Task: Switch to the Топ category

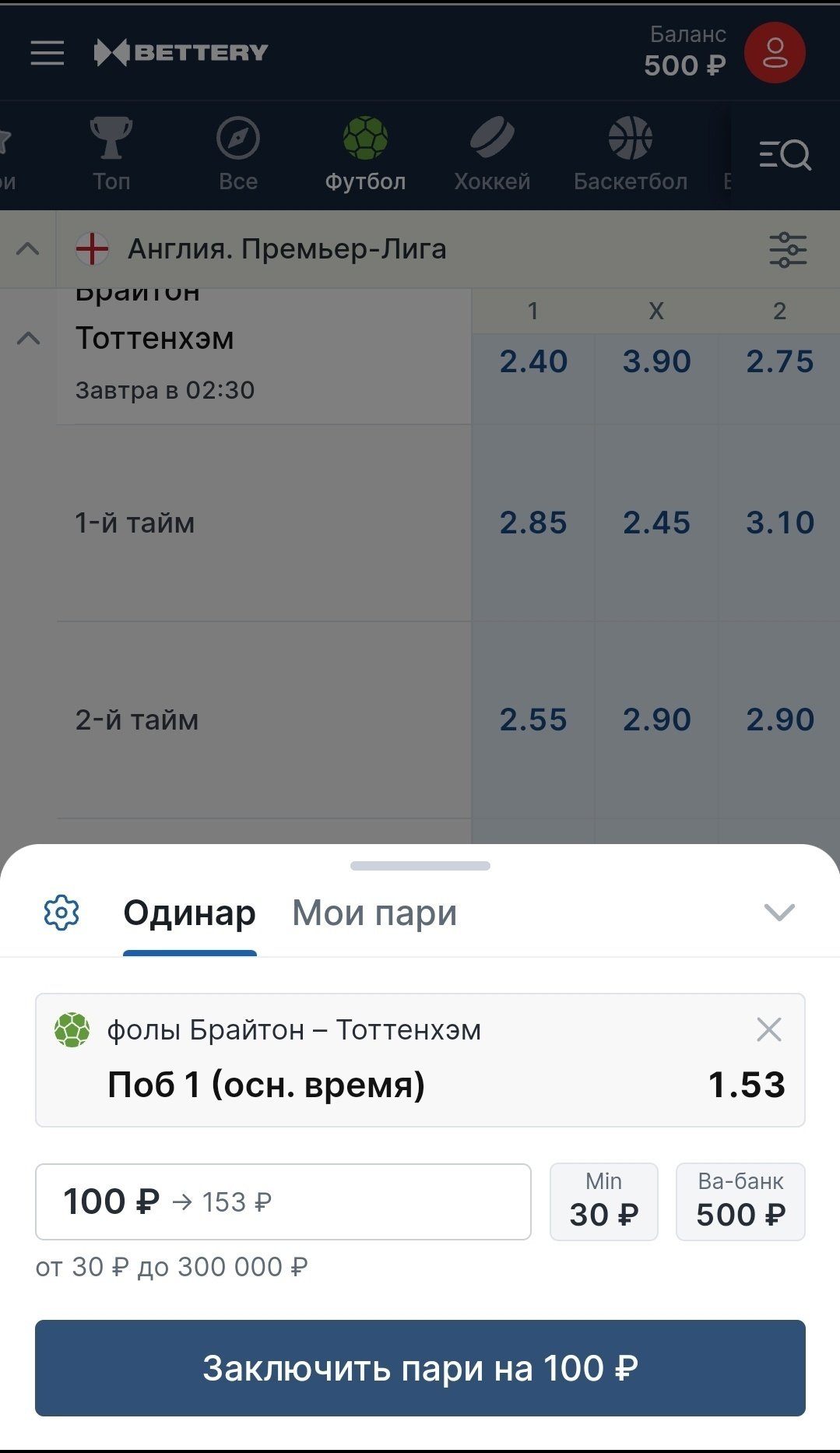Action: coord(111,154)
